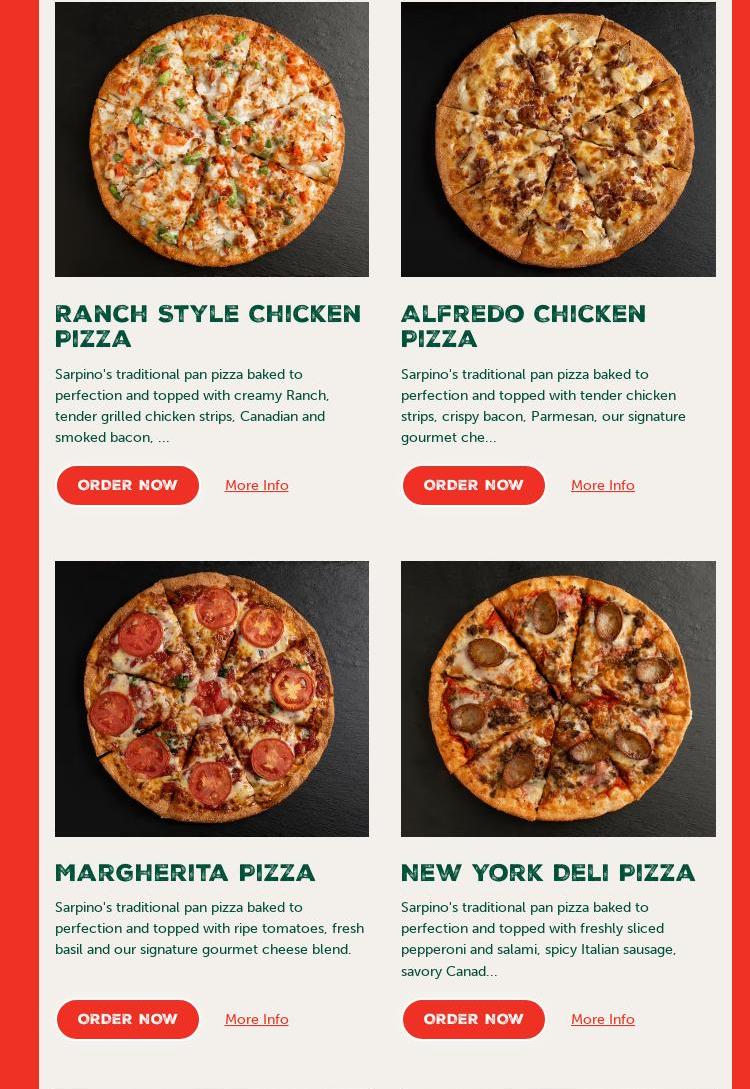
Task: Show More Info for Margherita Pizza
Action: (256, 1019)
